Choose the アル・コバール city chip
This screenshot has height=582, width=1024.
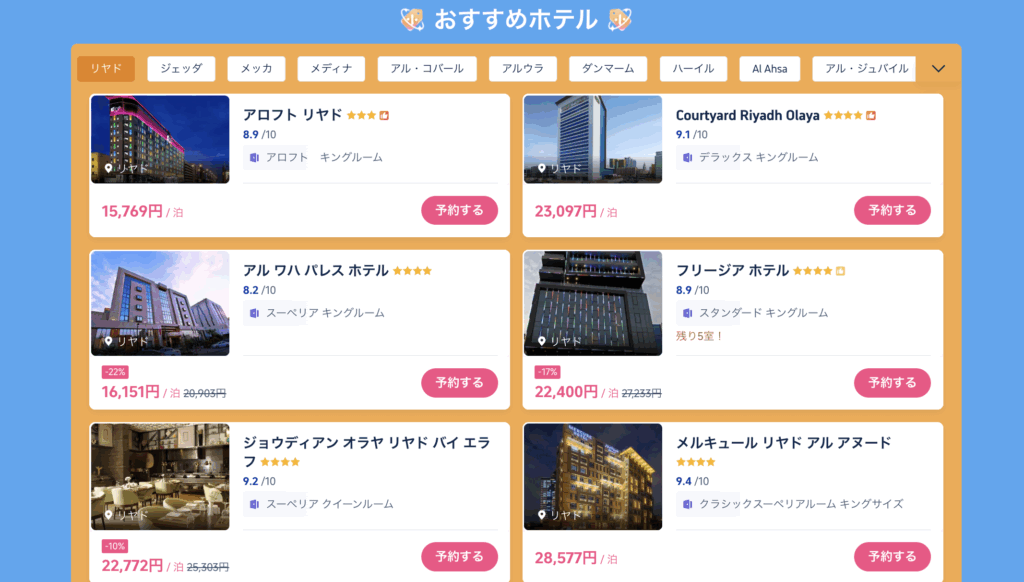[x=427, y=69]
